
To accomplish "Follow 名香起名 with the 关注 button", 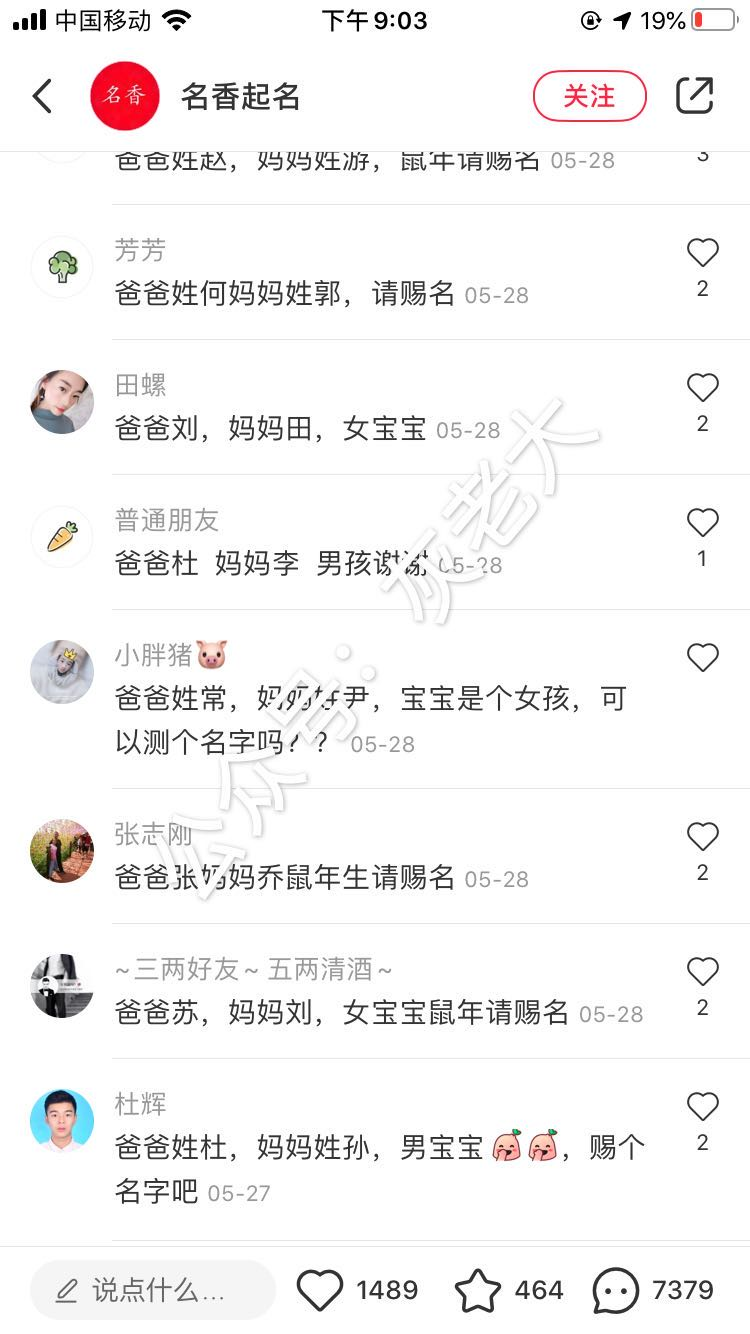I will point(589,96).
